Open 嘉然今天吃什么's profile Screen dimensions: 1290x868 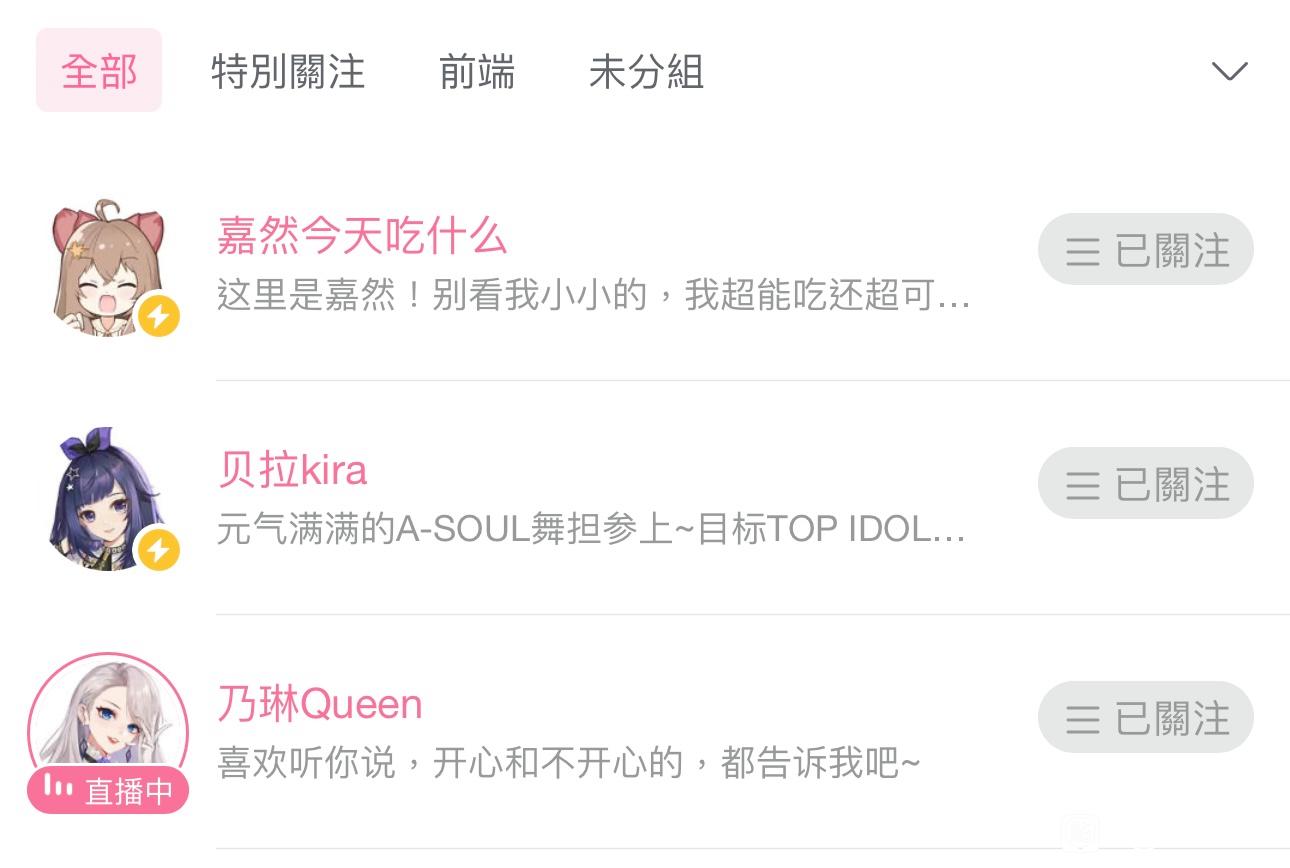[362, 237]
